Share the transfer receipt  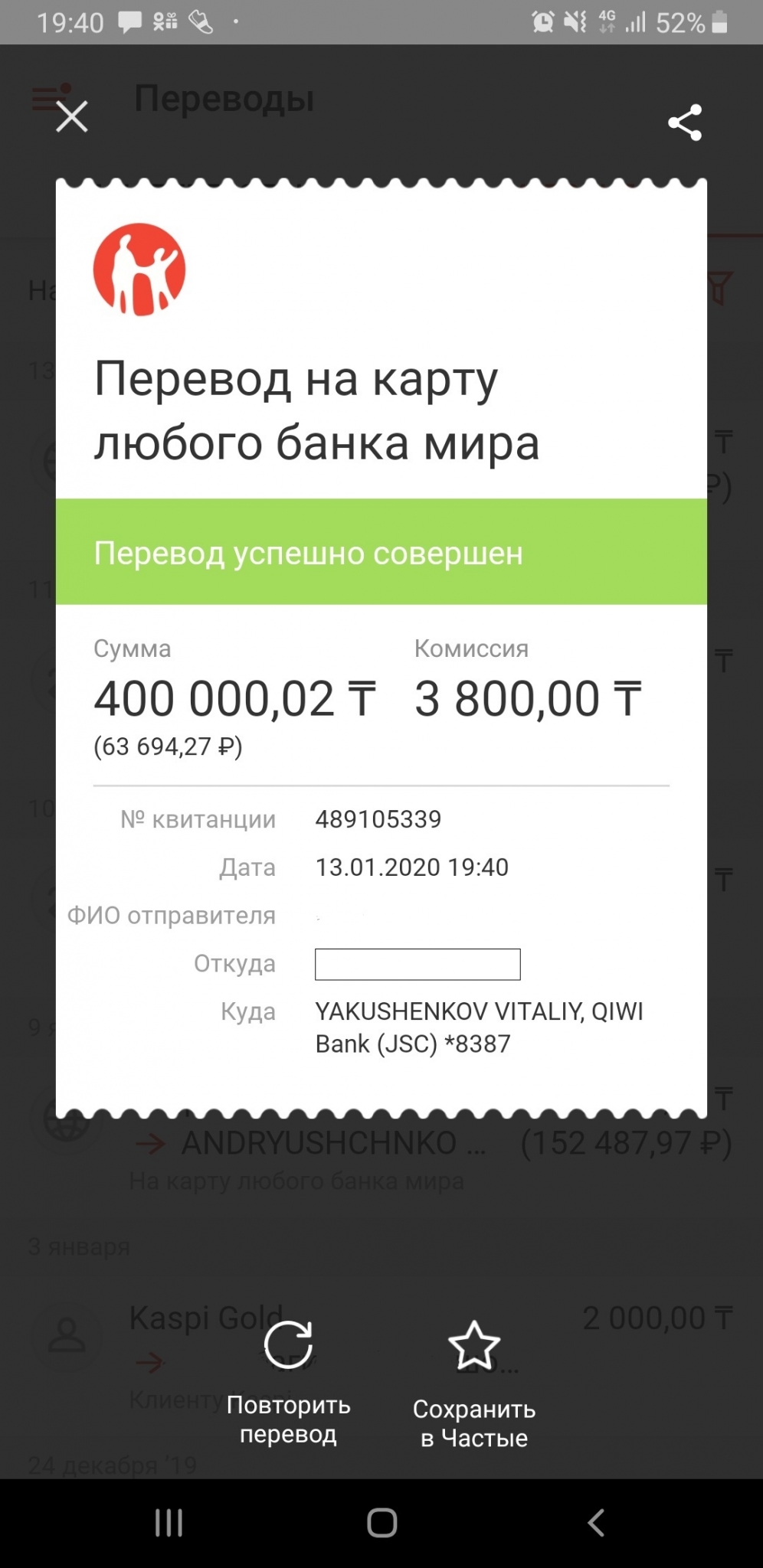point(684,122)
